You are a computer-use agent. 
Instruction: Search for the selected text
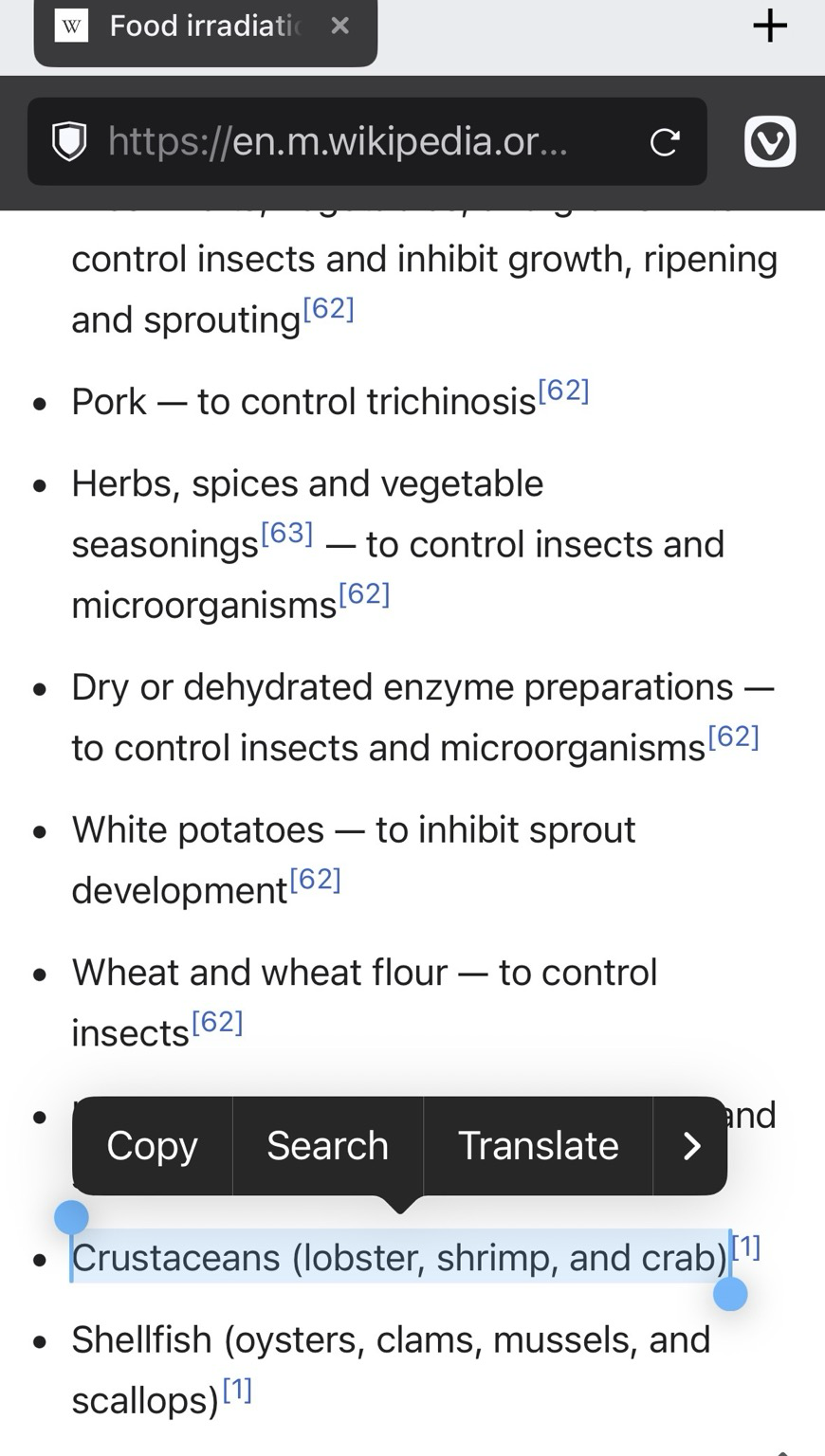point(327,1145)
